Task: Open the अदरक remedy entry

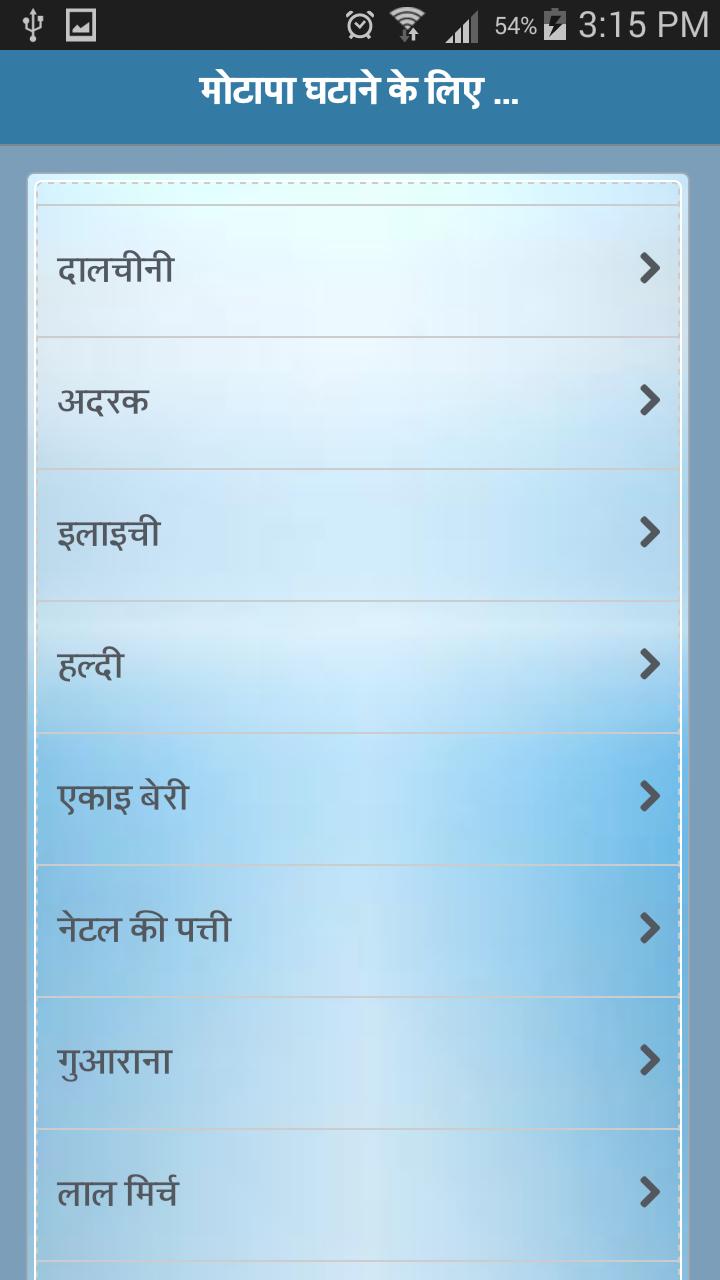Action: coord(360,400)
